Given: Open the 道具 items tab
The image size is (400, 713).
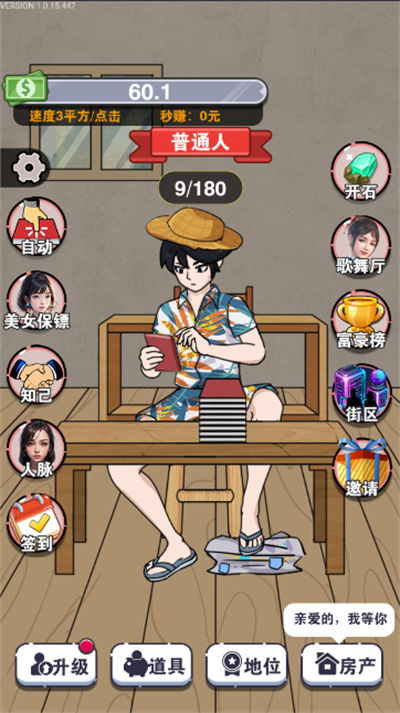Looking at the screenshot, I should pos(152,665).
